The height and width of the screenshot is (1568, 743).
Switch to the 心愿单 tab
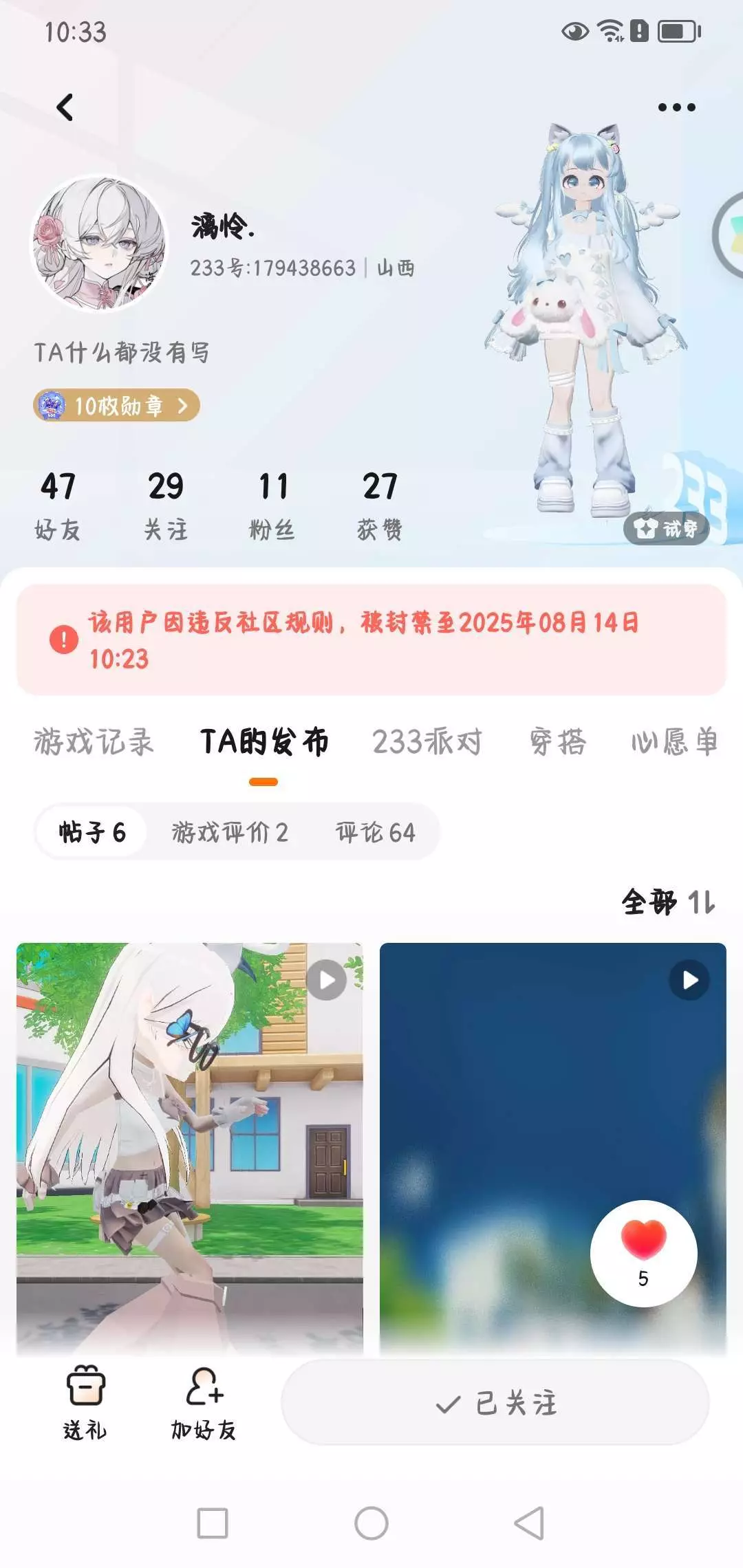coord(674,742)
